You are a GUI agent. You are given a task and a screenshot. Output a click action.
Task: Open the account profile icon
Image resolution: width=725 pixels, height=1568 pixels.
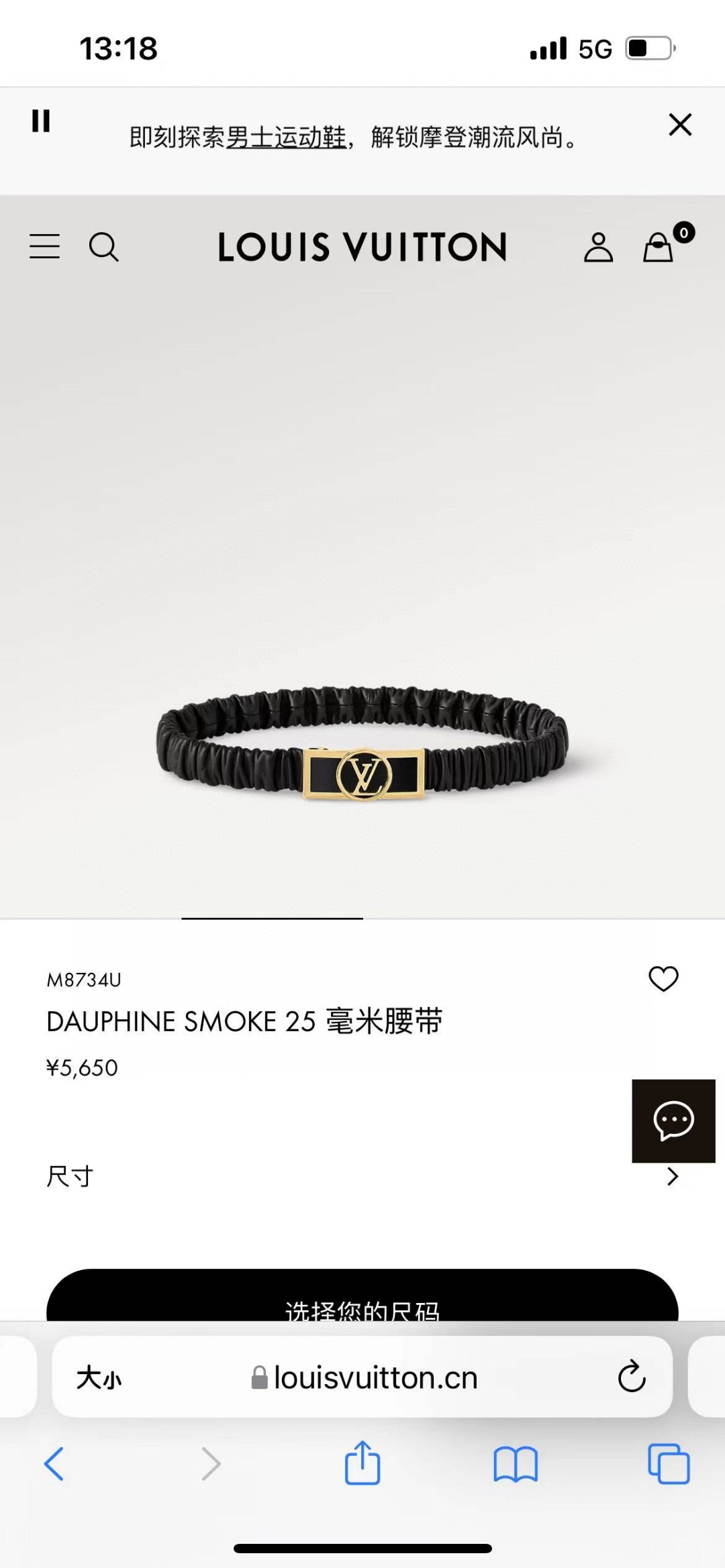pos(598,247)
